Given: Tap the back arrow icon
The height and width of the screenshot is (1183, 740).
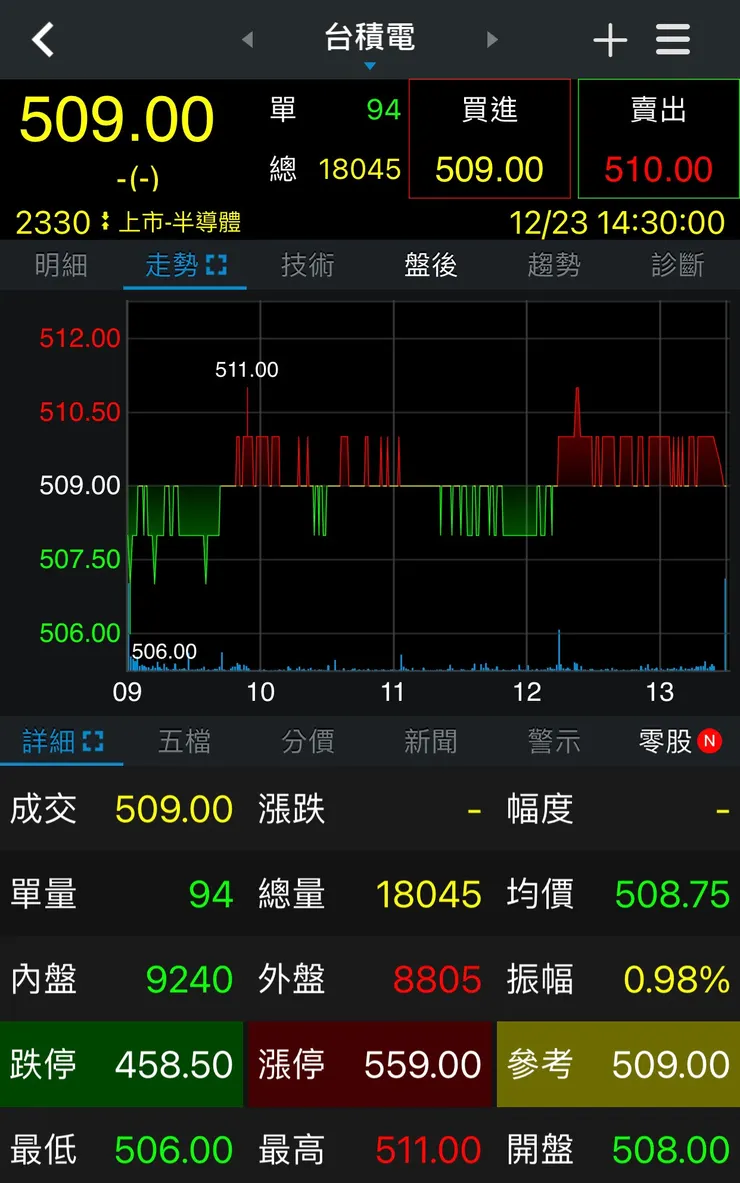Looking at the screenshot, I should [x=42, y=39].
